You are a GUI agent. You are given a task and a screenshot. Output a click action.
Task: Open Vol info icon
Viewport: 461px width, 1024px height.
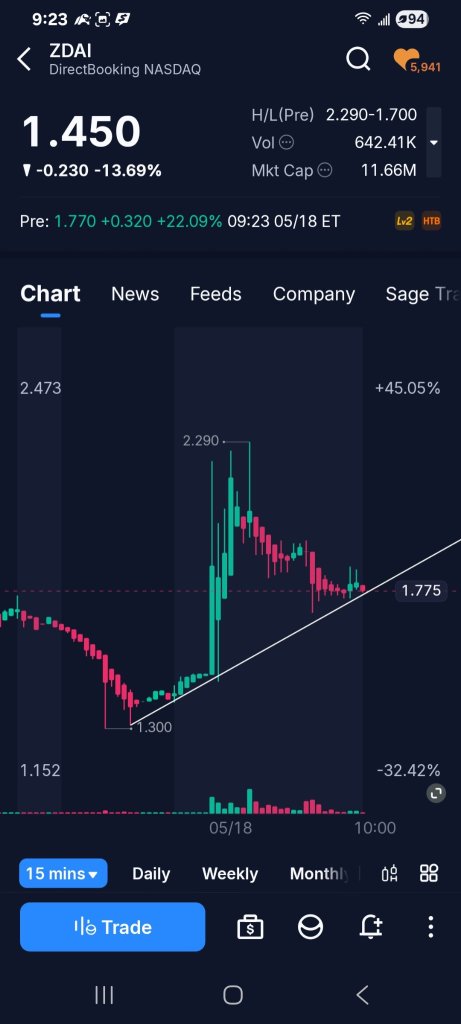[x=286, y=142]
